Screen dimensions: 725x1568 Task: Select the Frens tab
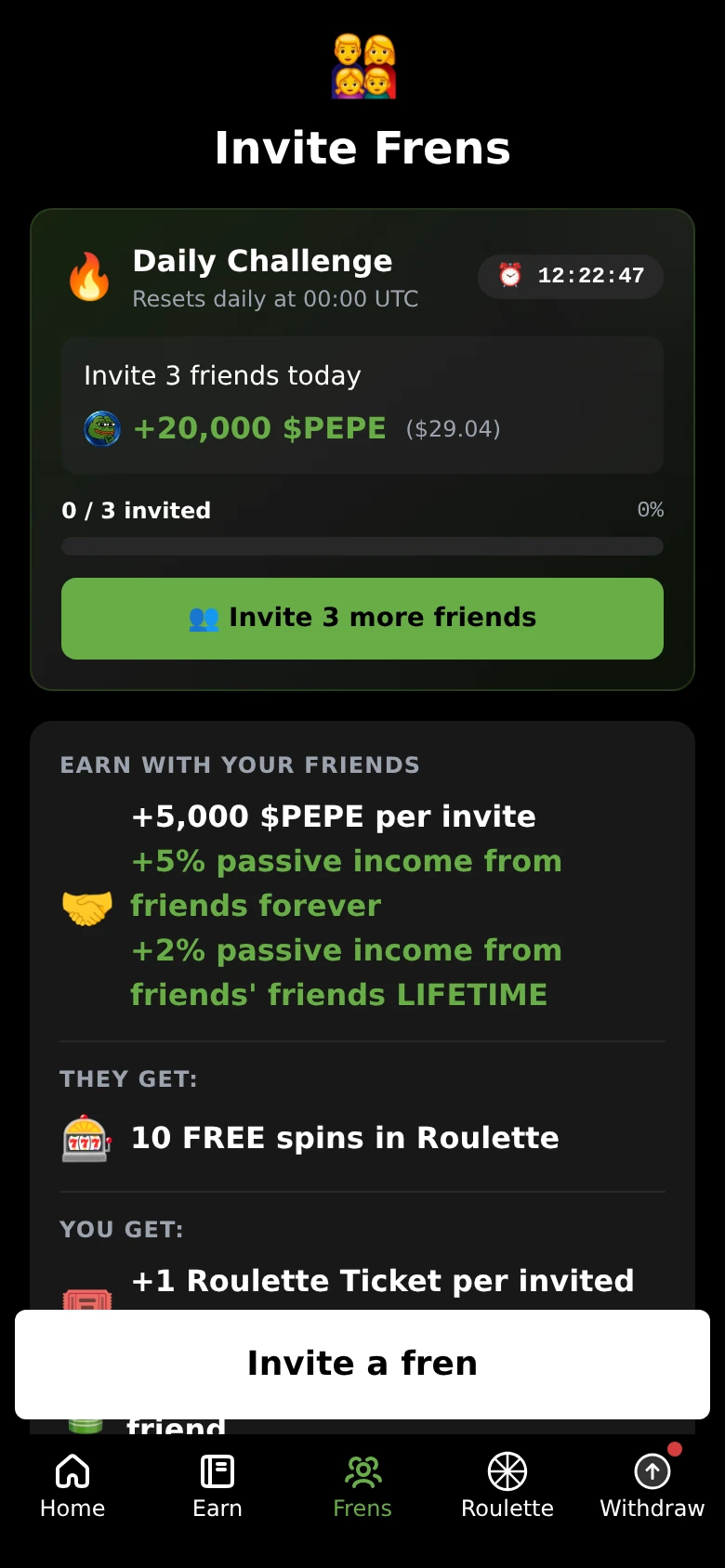[x=362, y=1486]
